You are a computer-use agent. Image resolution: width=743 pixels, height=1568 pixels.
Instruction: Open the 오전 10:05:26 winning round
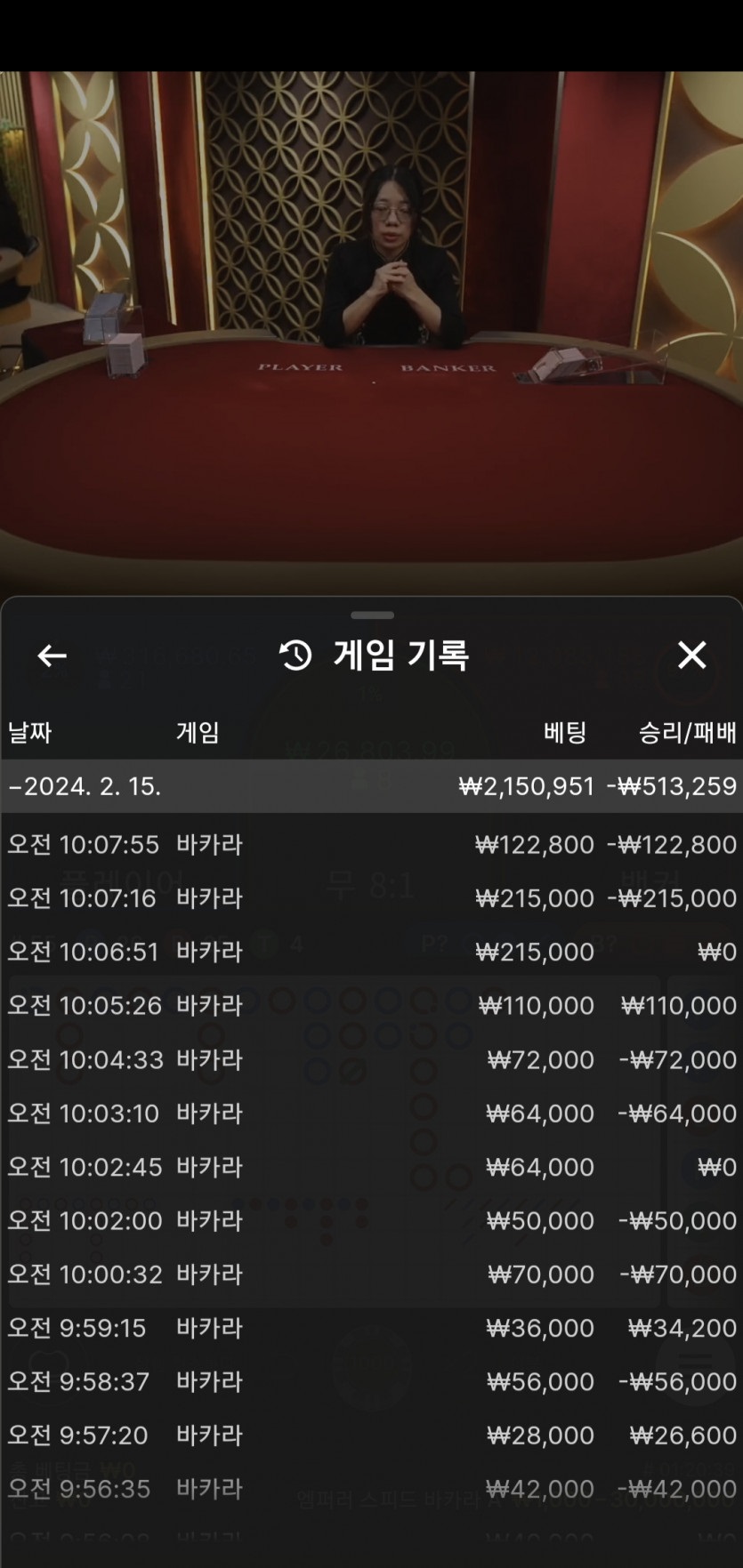371,1006
